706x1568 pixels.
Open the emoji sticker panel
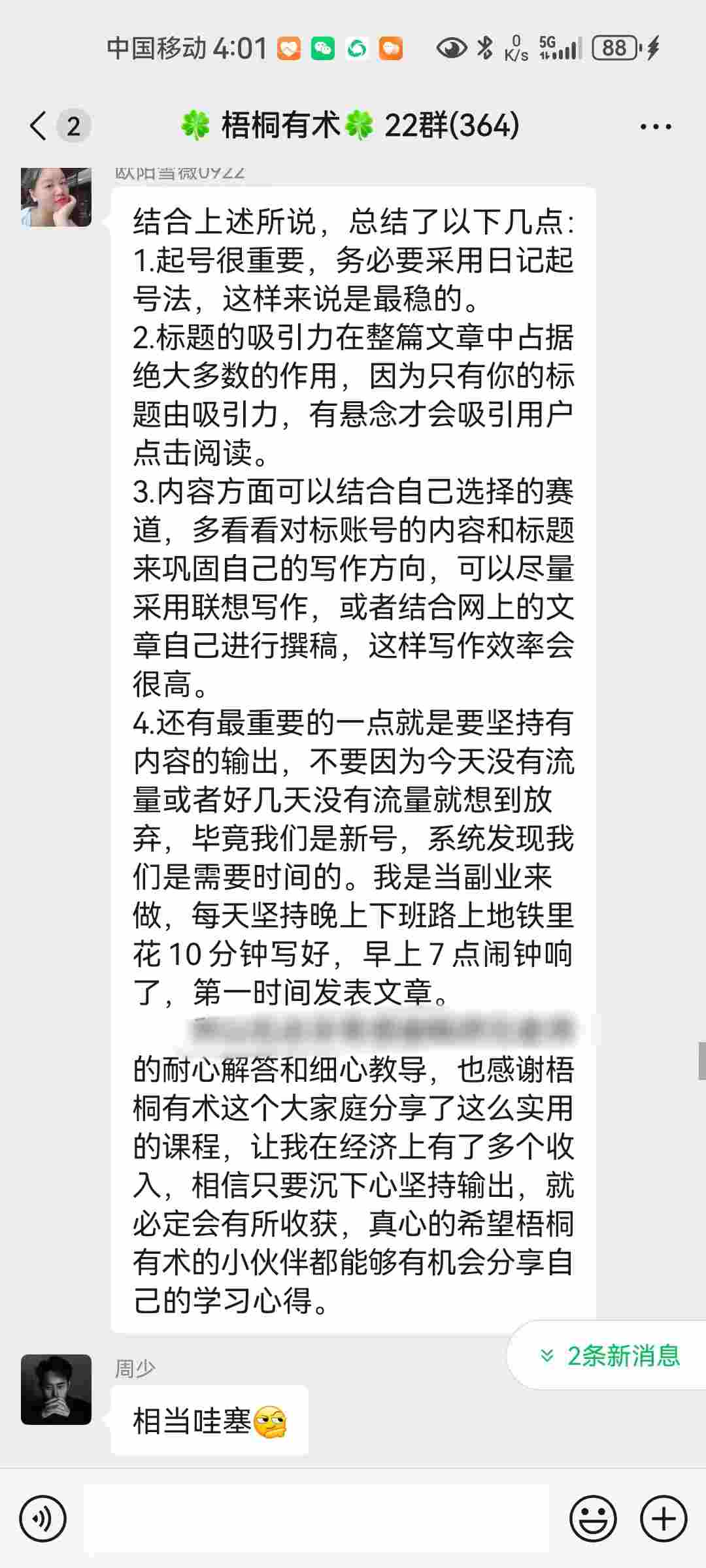pyautogui.click(x=593, y=1519)
